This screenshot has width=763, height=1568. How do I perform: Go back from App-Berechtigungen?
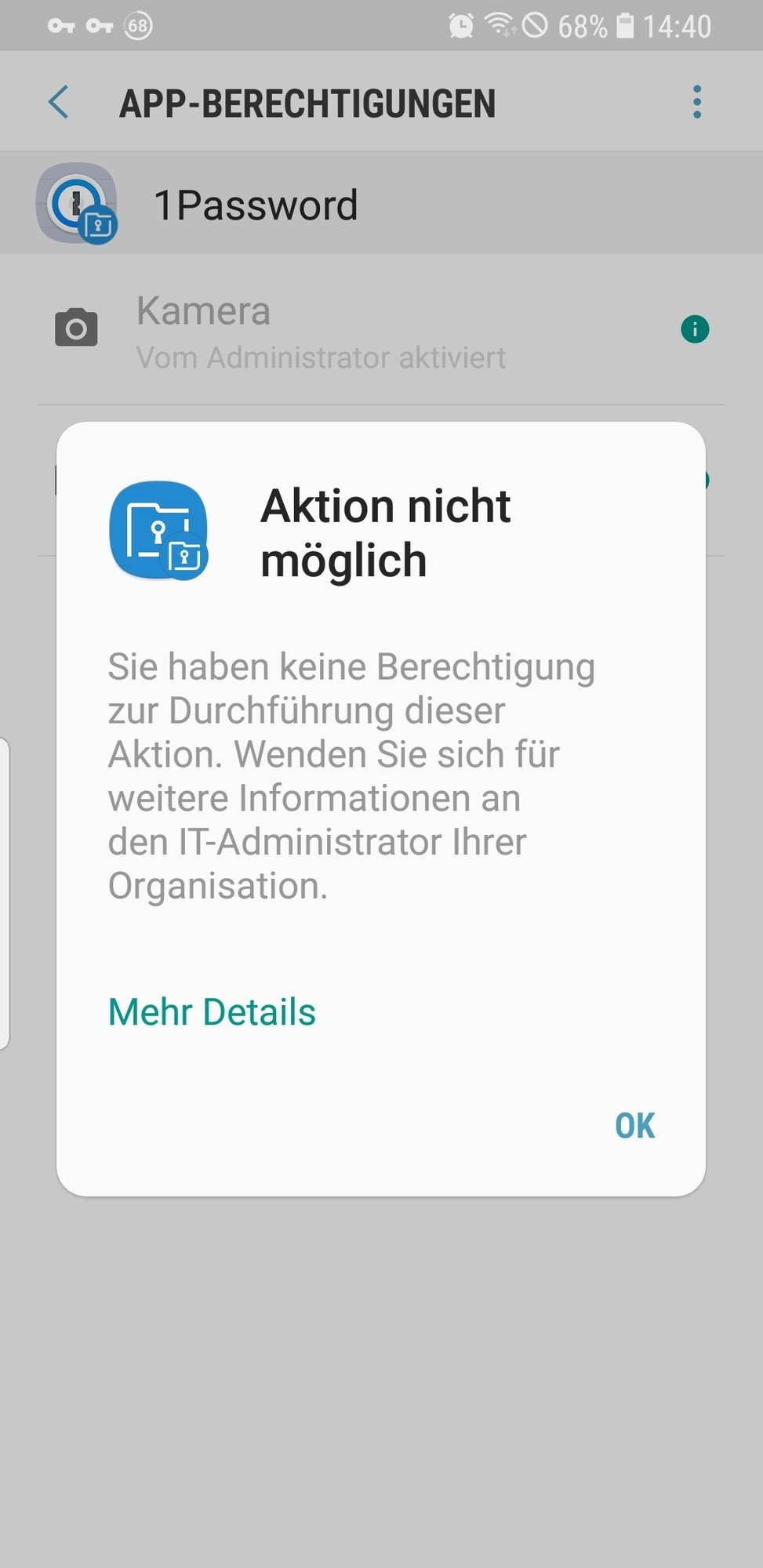59,103
